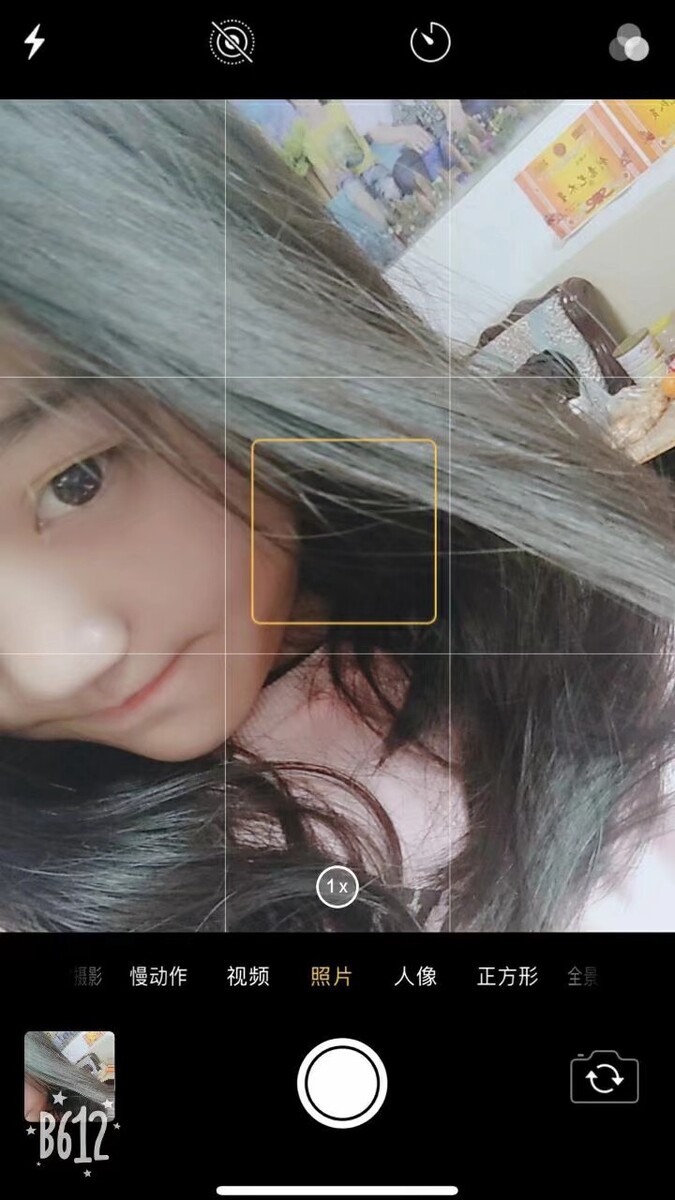675x1200 pixels.
Task: Take a photo with the shutter button
Action: point(342,1083)
